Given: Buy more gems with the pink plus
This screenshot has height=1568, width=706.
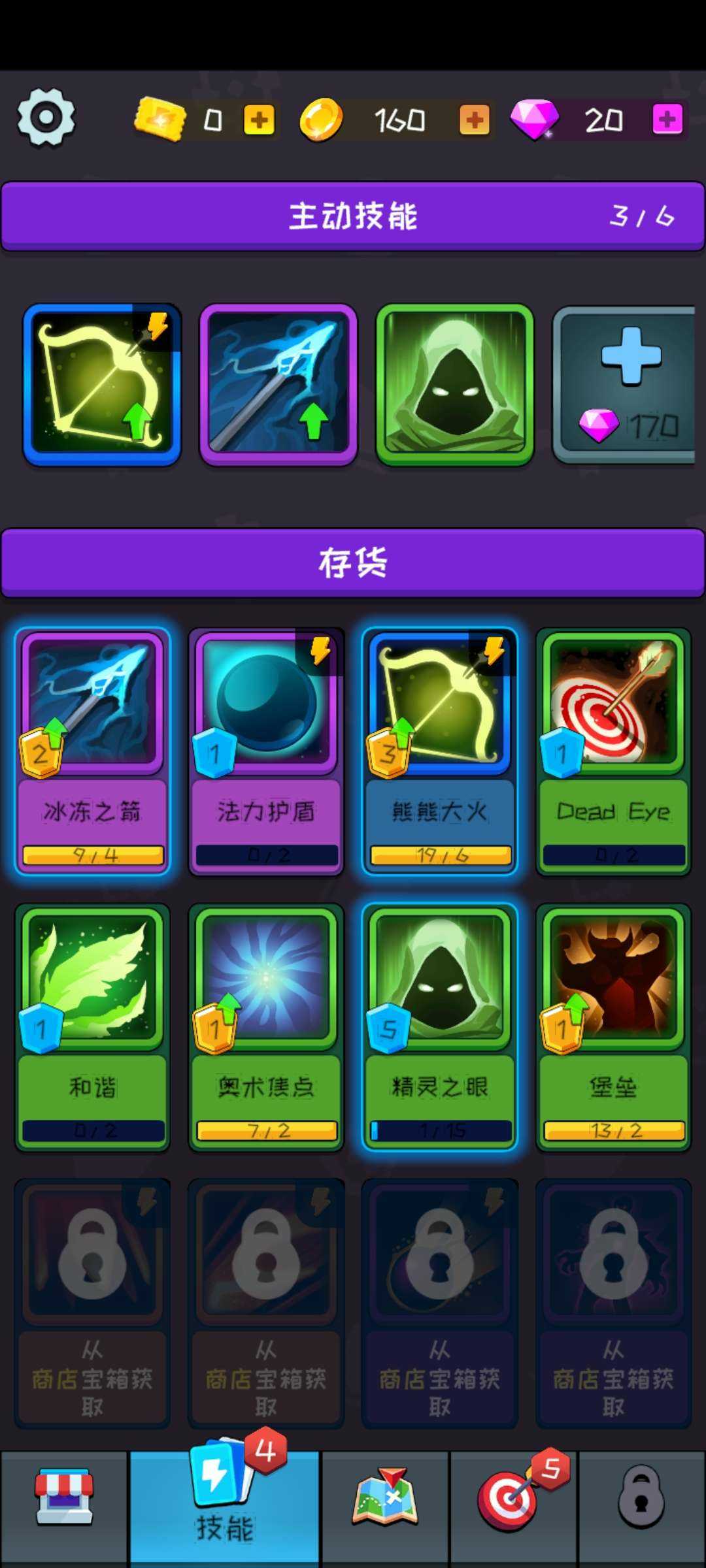Looking at the screenshot, I should click(x=667, y=120).
